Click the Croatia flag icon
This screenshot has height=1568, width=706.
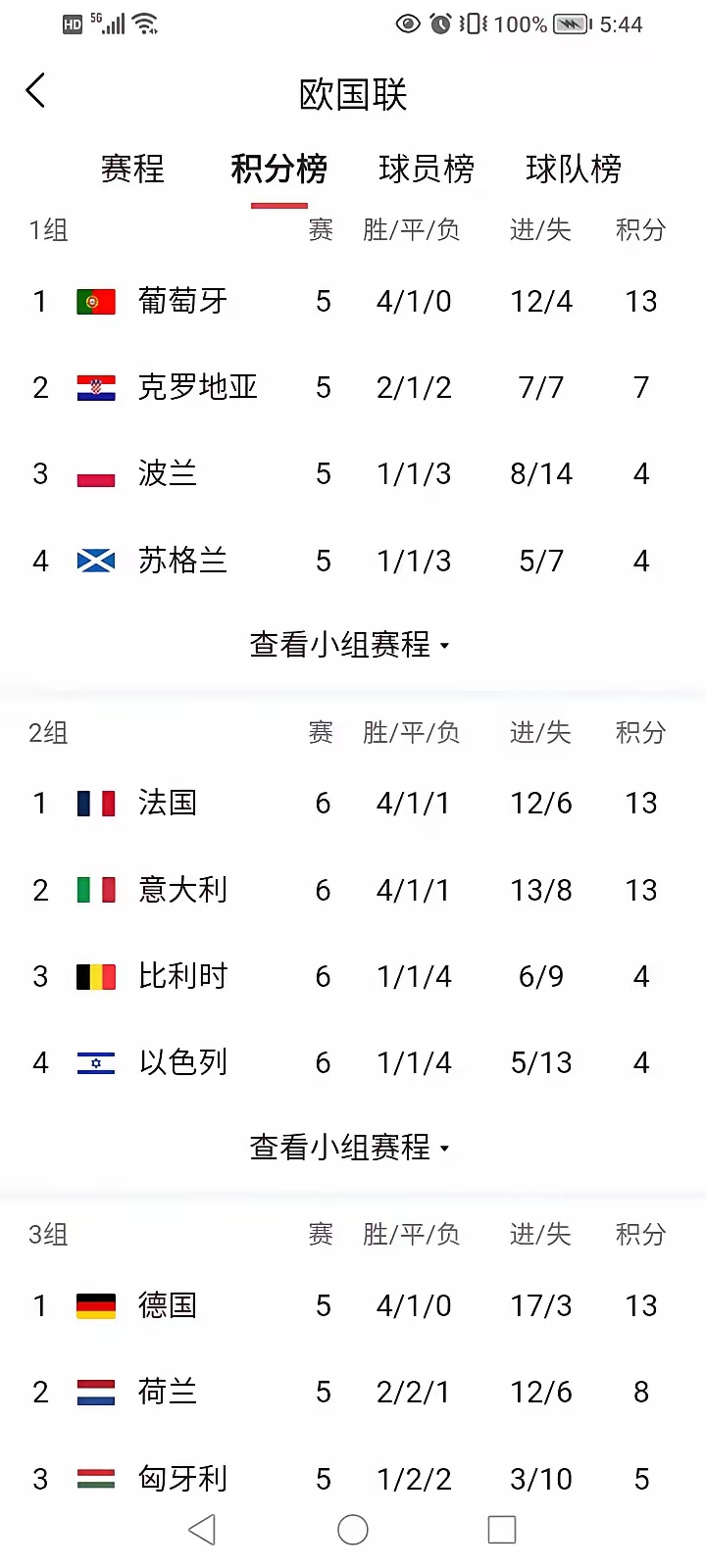click(95, 387)
